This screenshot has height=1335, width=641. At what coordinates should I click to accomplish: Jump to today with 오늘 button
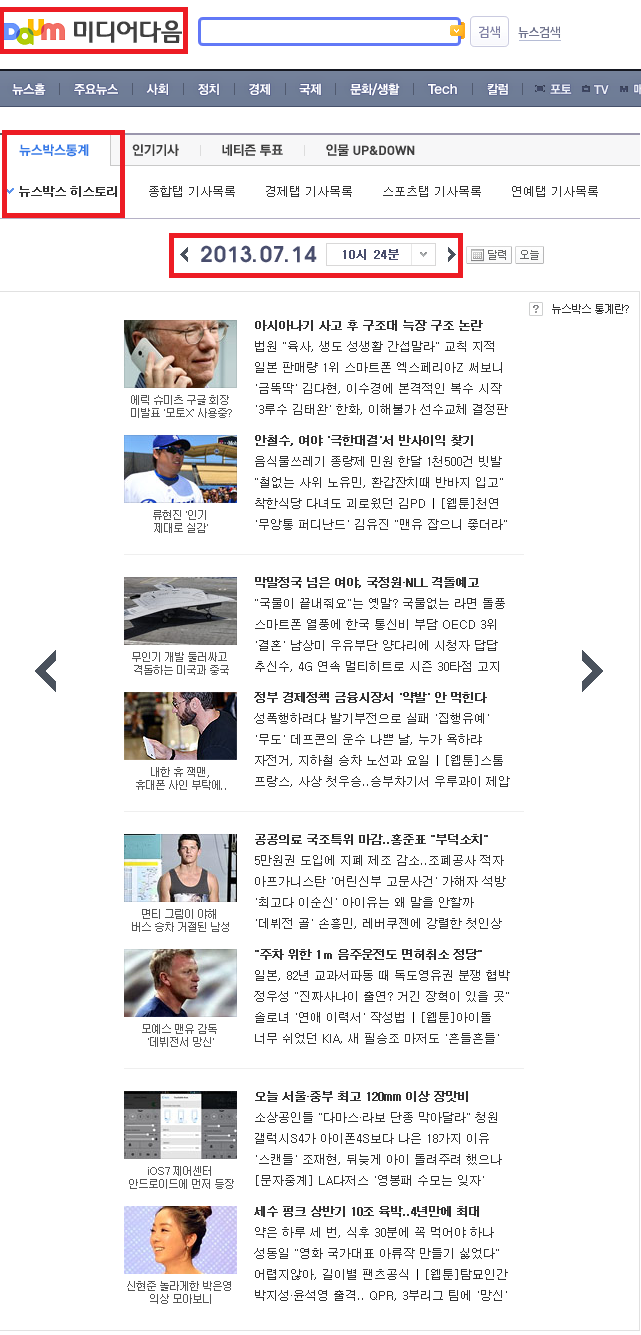(x=529, y=255)
